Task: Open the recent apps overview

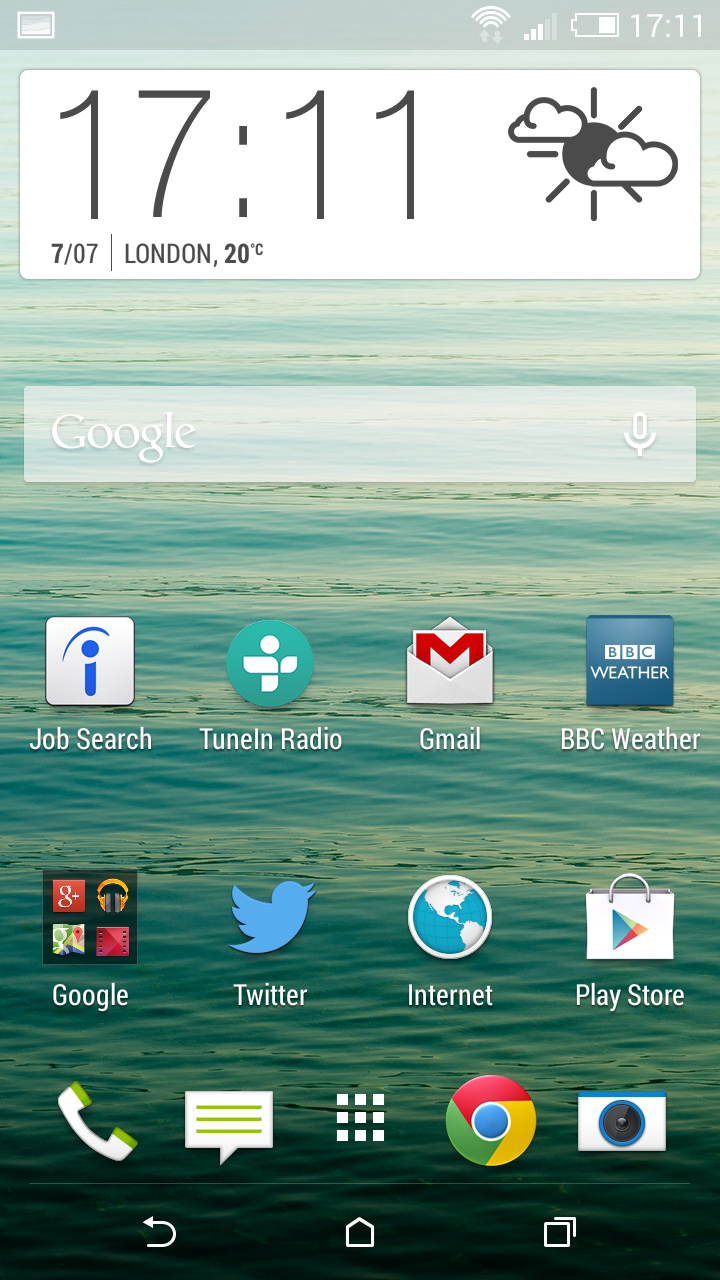Action: point(560,1232)
